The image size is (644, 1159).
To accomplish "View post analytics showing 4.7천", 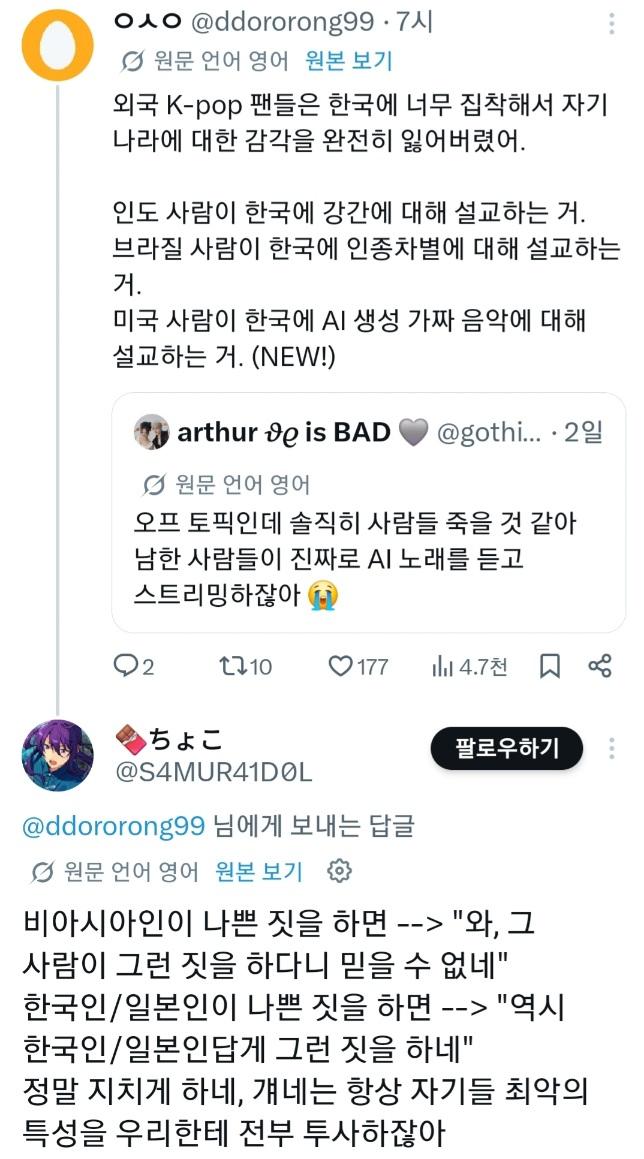I will pos(469,667).
